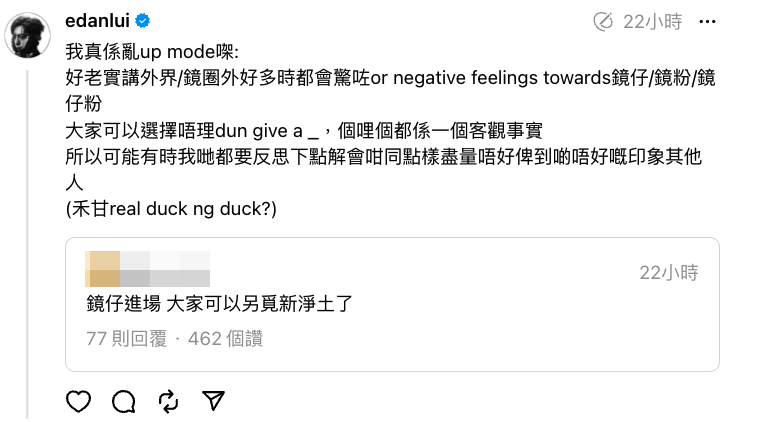Open the edanlui username link
Screen dimensions: 760x422
pyautogui.click(x=100, y=21)
